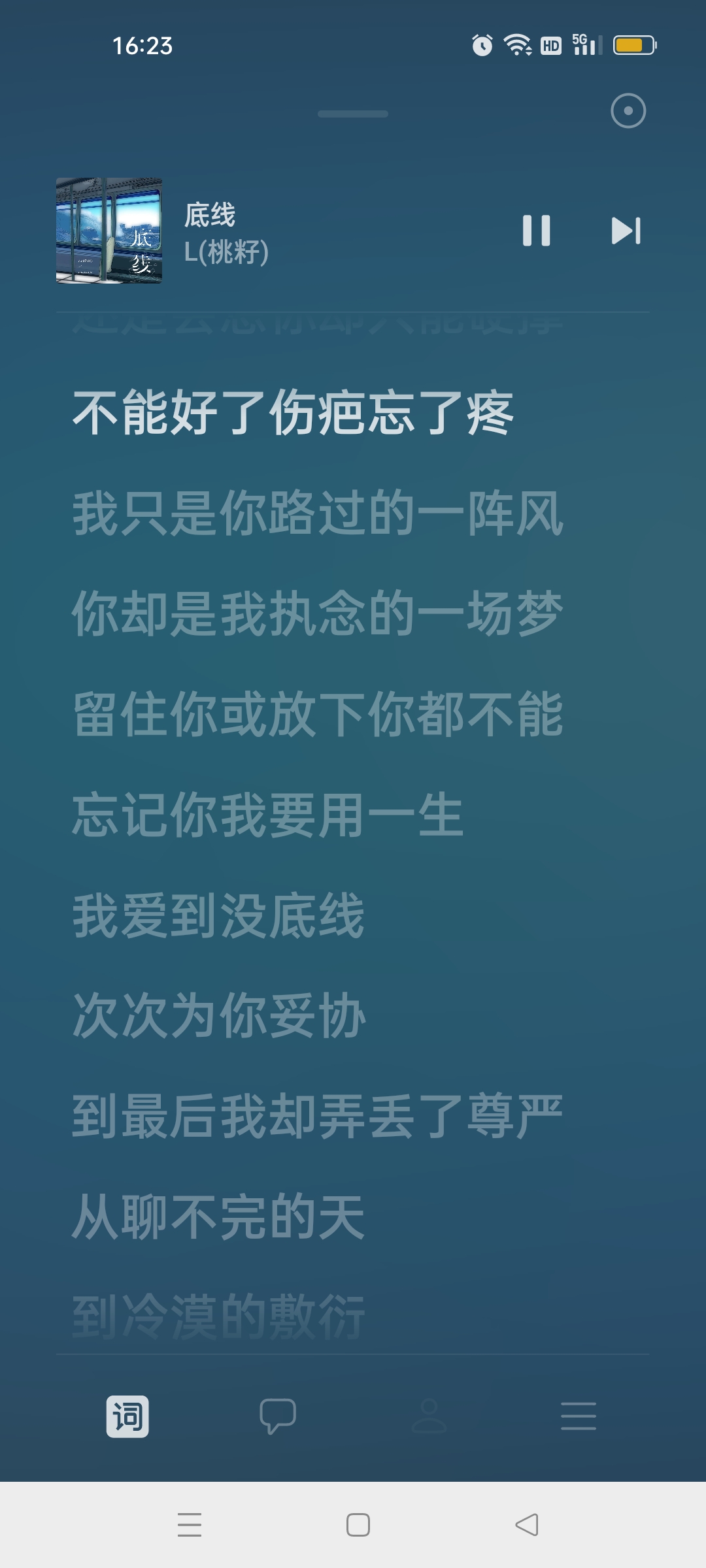Skip to the next track
The width and height of the screenshot is (706, 1568).
[626, 231]
